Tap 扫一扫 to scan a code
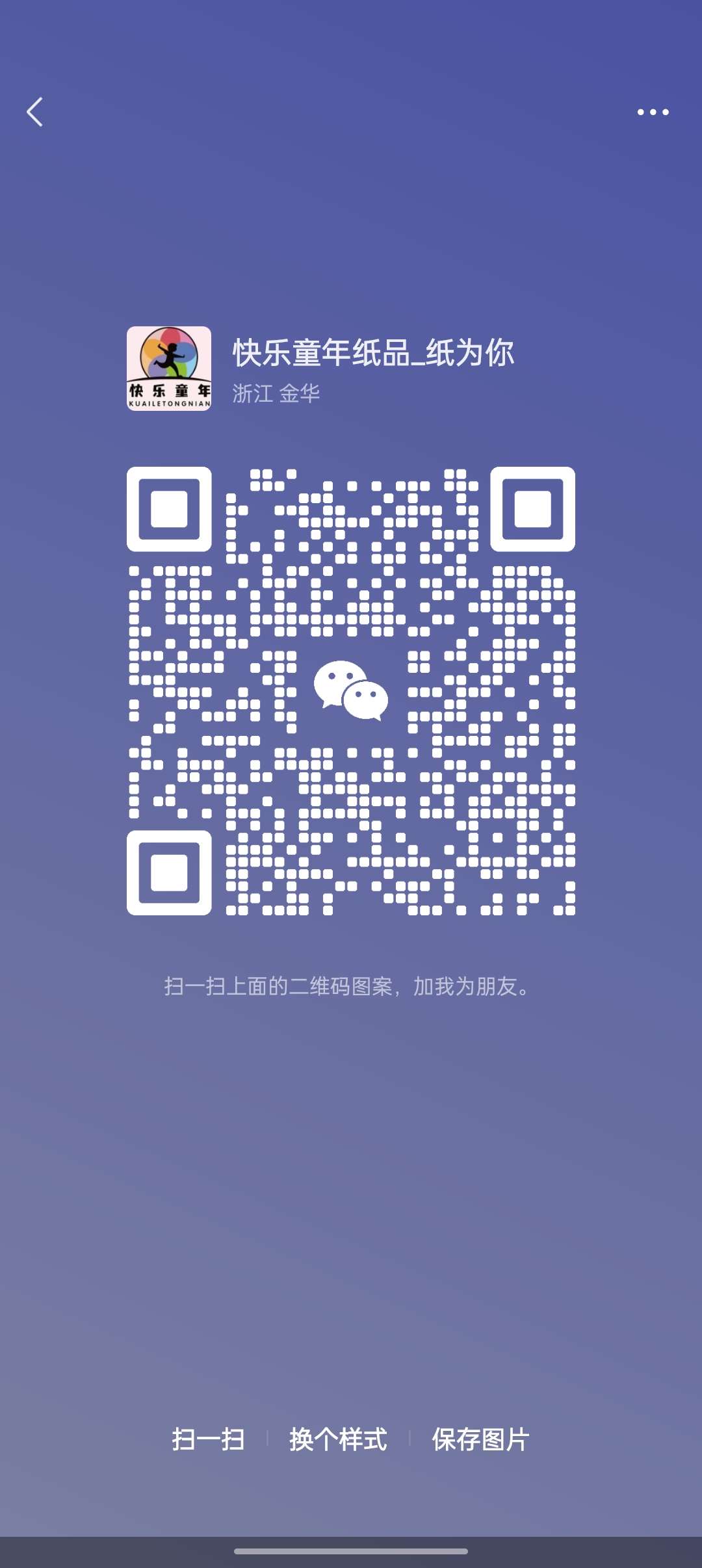This screenshot has height=1568, width=702. pyautogui.click(x=208, y=1439)
